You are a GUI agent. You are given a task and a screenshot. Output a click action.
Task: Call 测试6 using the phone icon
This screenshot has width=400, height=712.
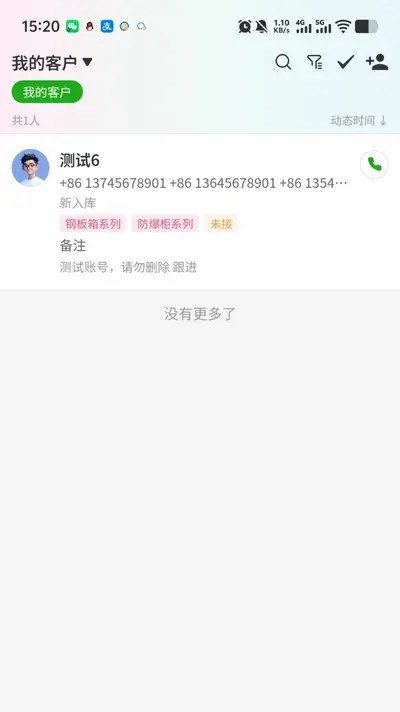coord(374,164)
